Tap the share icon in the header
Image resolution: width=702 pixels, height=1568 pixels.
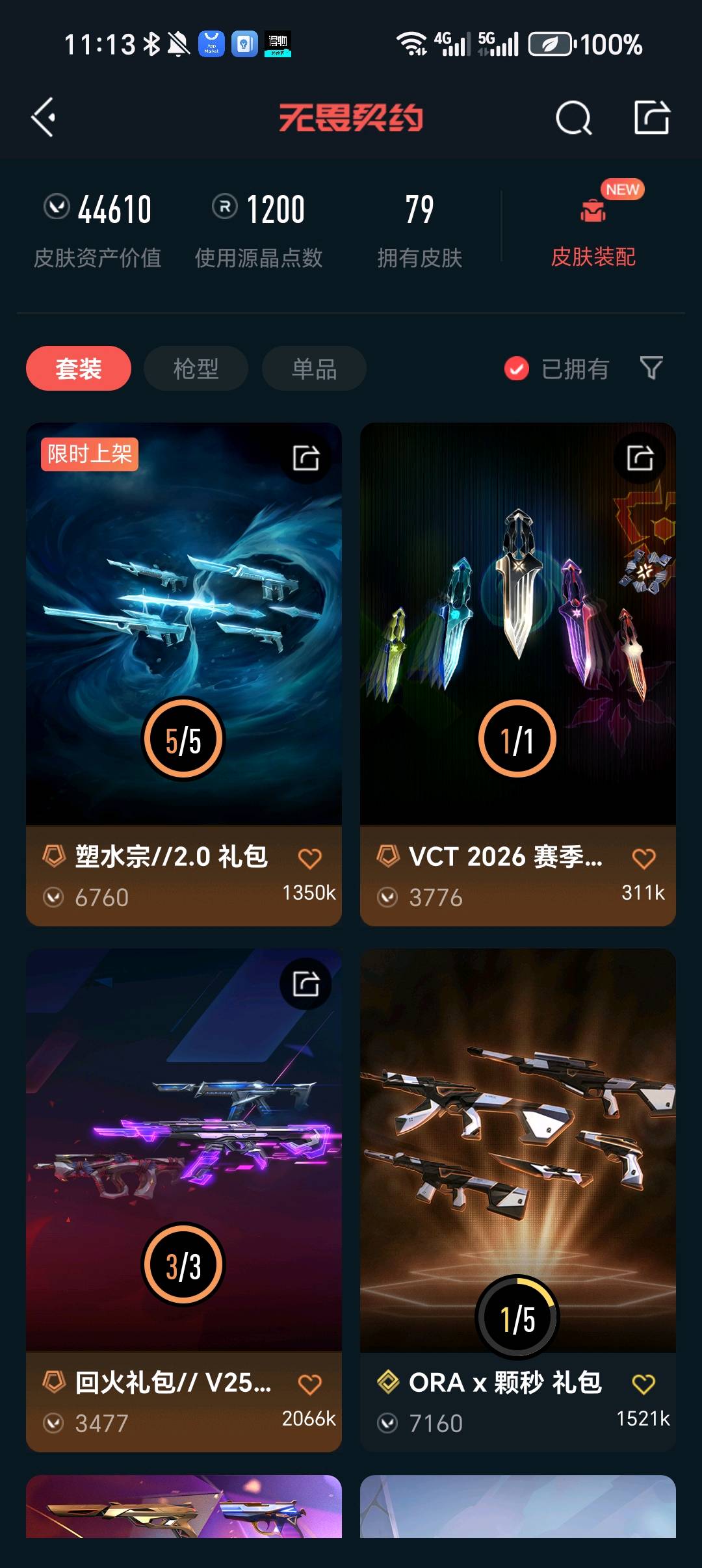pos(652,118)
